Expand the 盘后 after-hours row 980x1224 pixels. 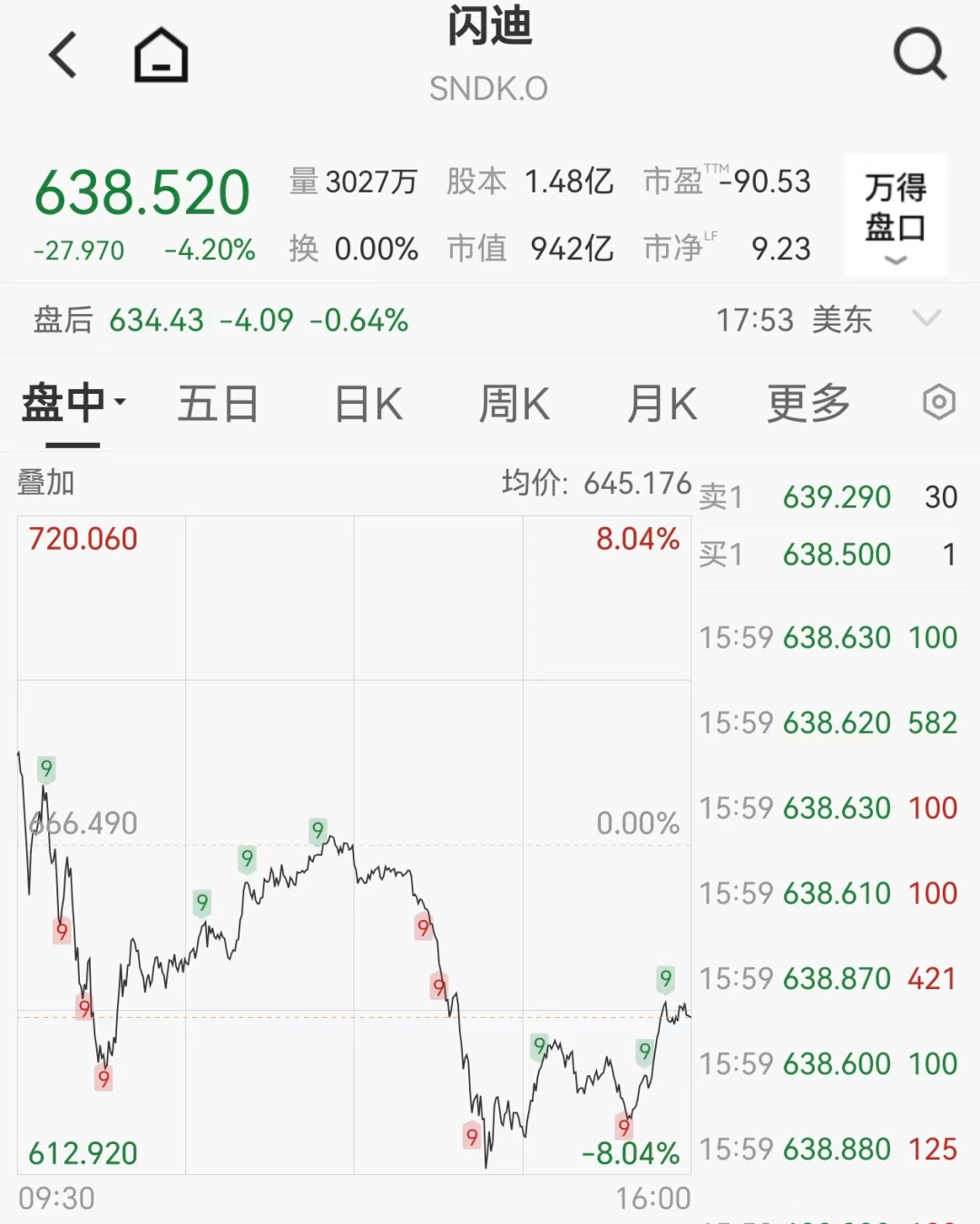click(926, 318)
